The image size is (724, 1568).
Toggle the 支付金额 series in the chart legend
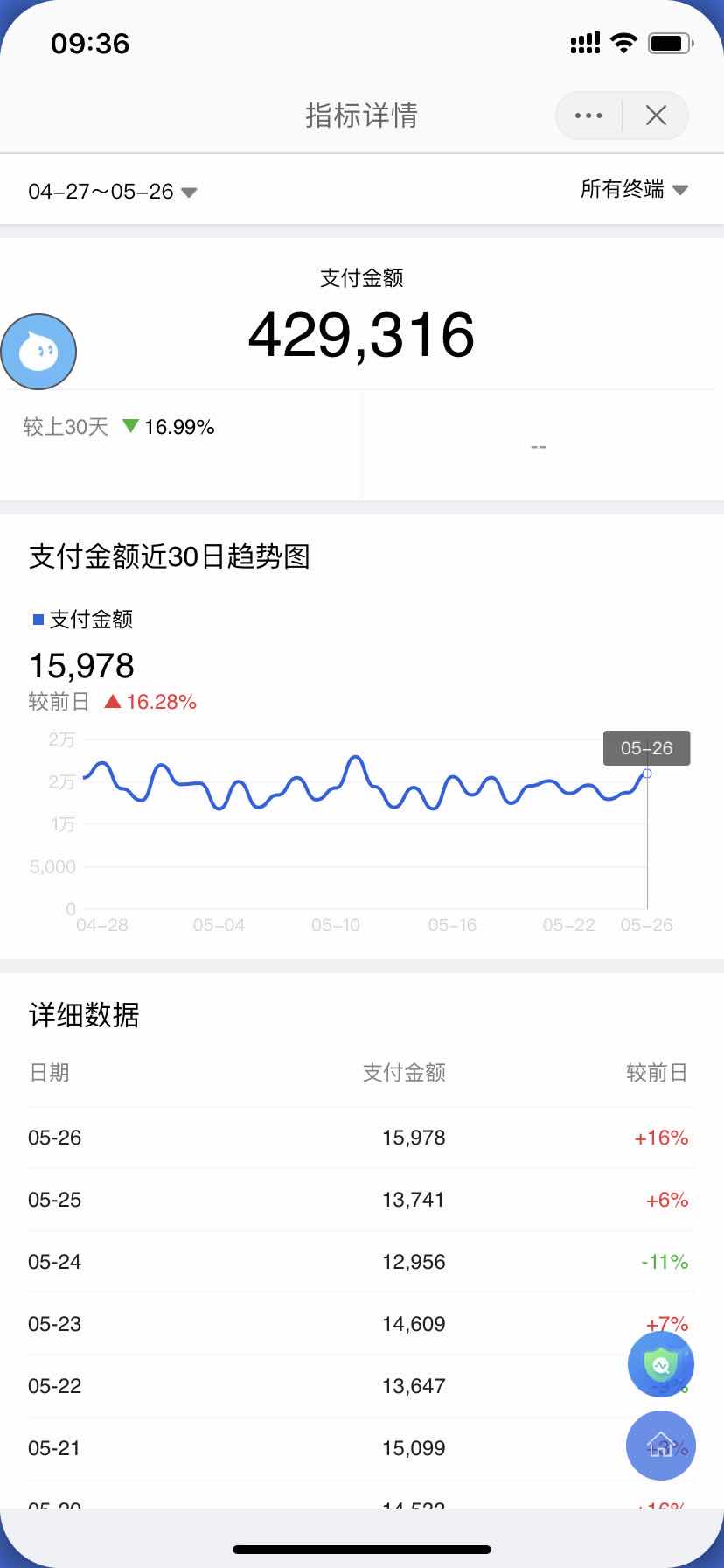pos(91,619)
